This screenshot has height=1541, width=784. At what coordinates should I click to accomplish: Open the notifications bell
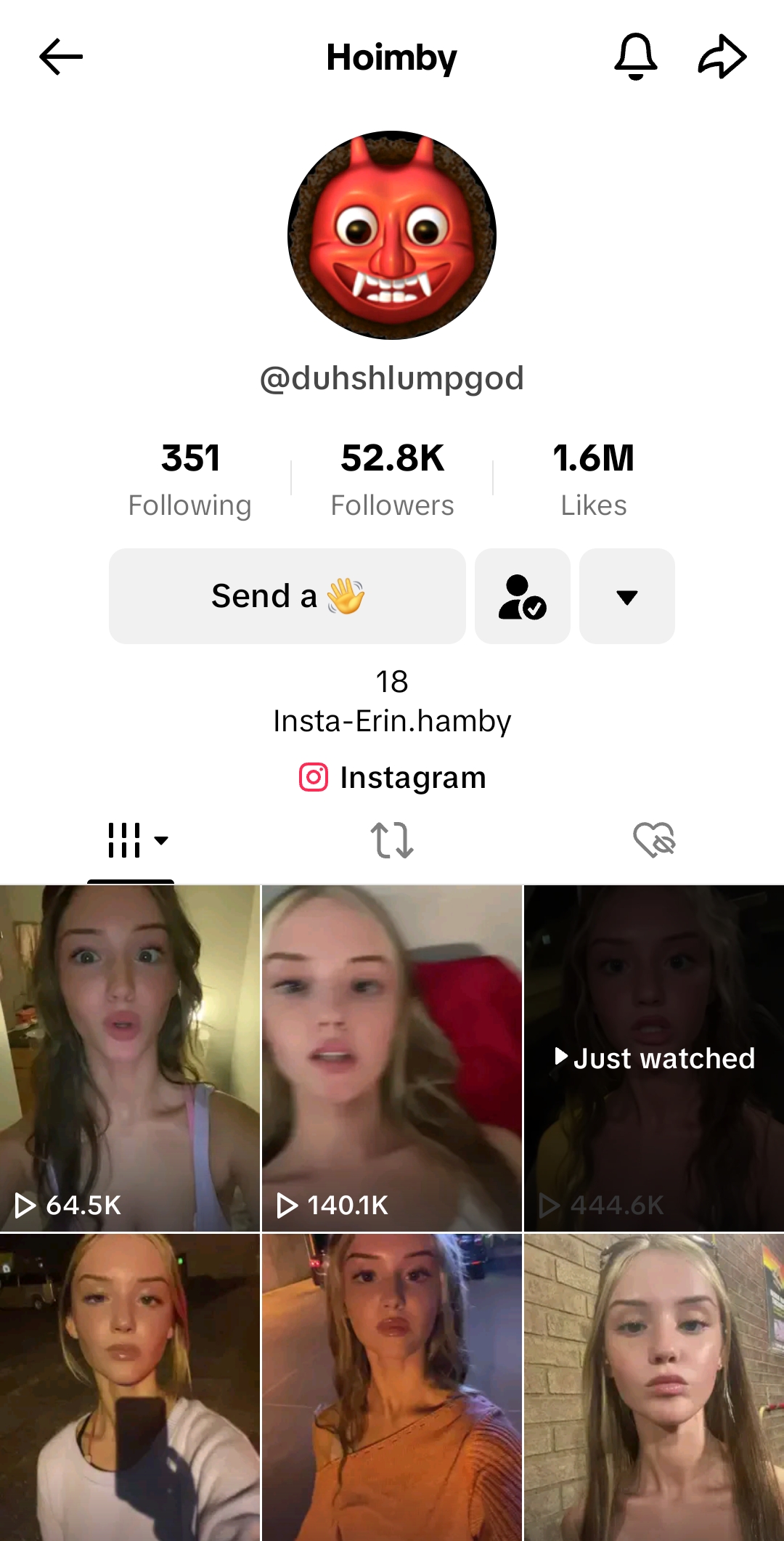click(x=635, y=57)
